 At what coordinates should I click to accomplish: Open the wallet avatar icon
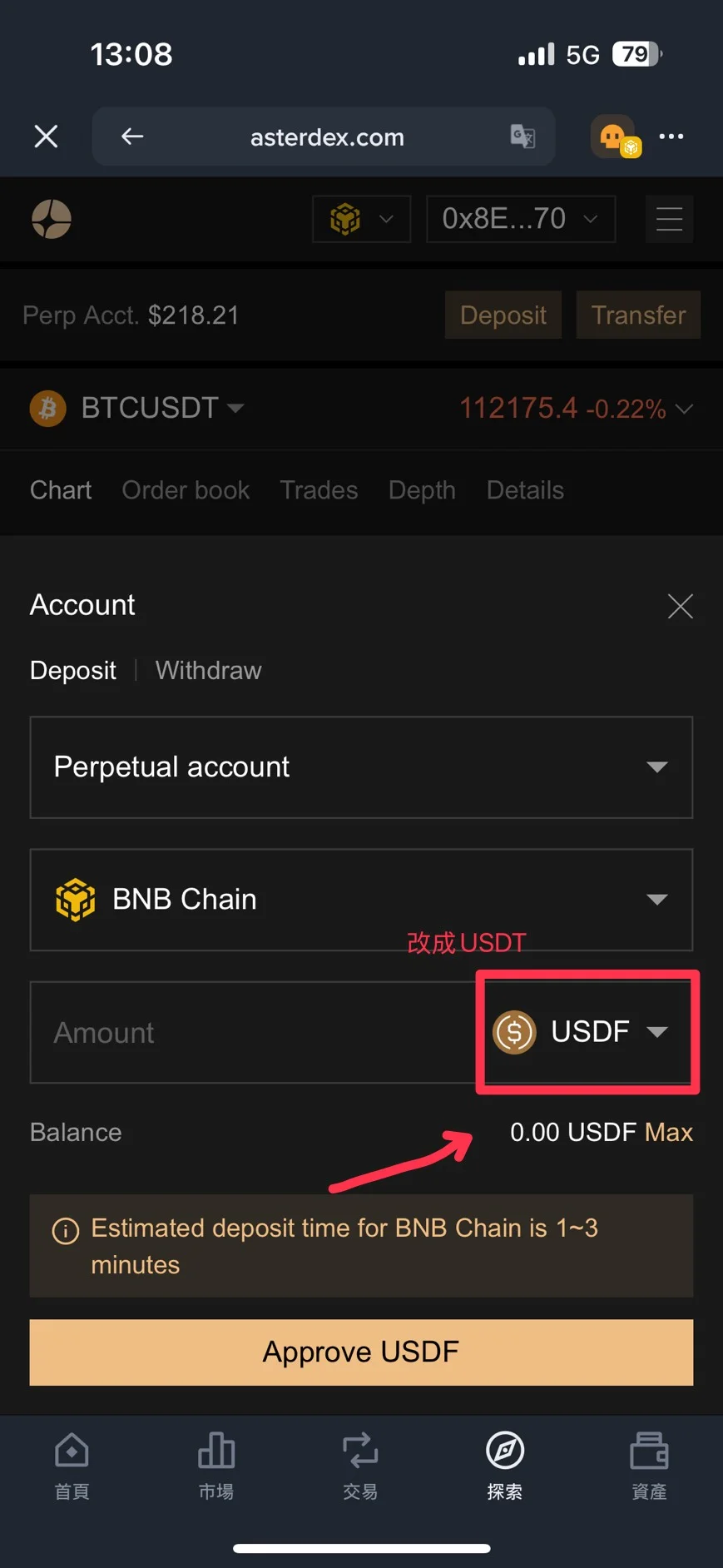(615, 137)
